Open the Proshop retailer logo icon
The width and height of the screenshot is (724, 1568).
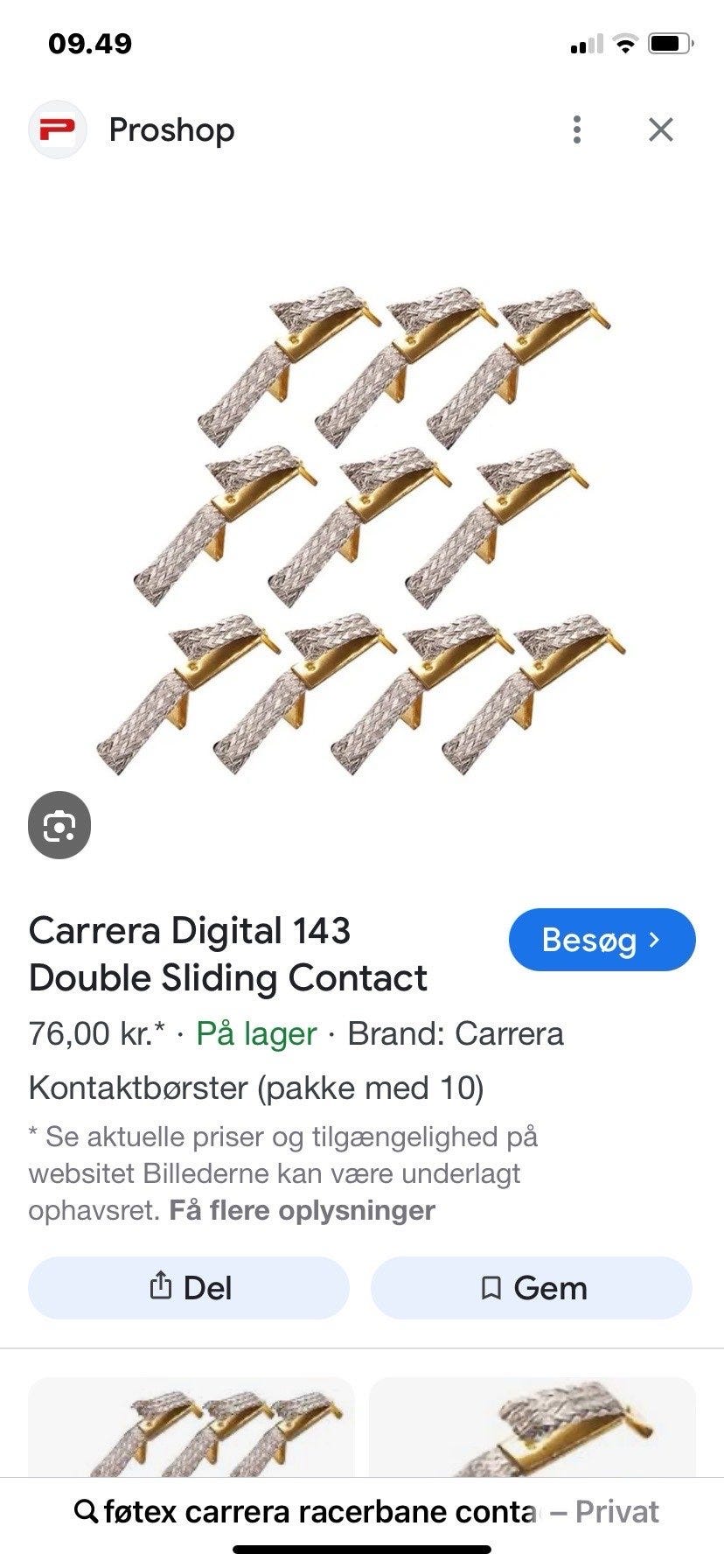pos(58,129)
